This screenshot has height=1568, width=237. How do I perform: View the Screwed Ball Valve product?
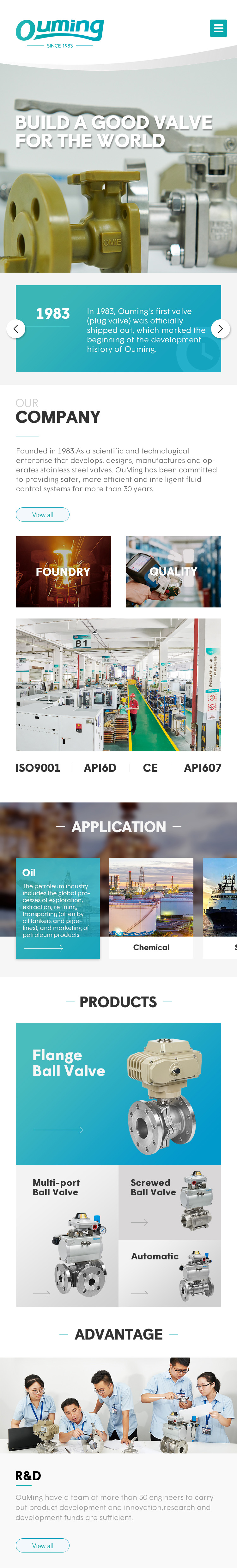[169, 1202]
